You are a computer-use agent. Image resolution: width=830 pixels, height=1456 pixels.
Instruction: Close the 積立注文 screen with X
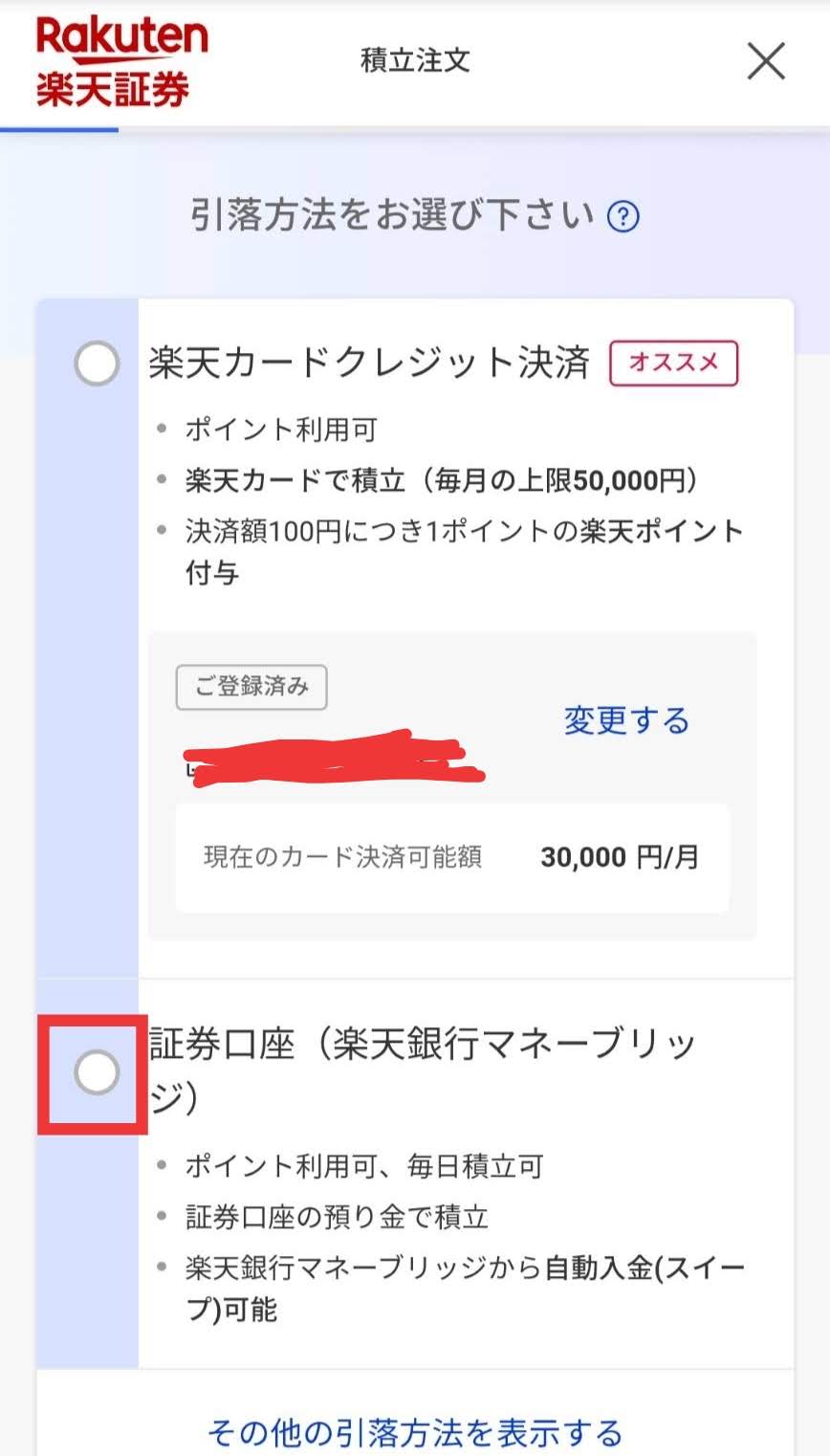click(x=765, y=62)
